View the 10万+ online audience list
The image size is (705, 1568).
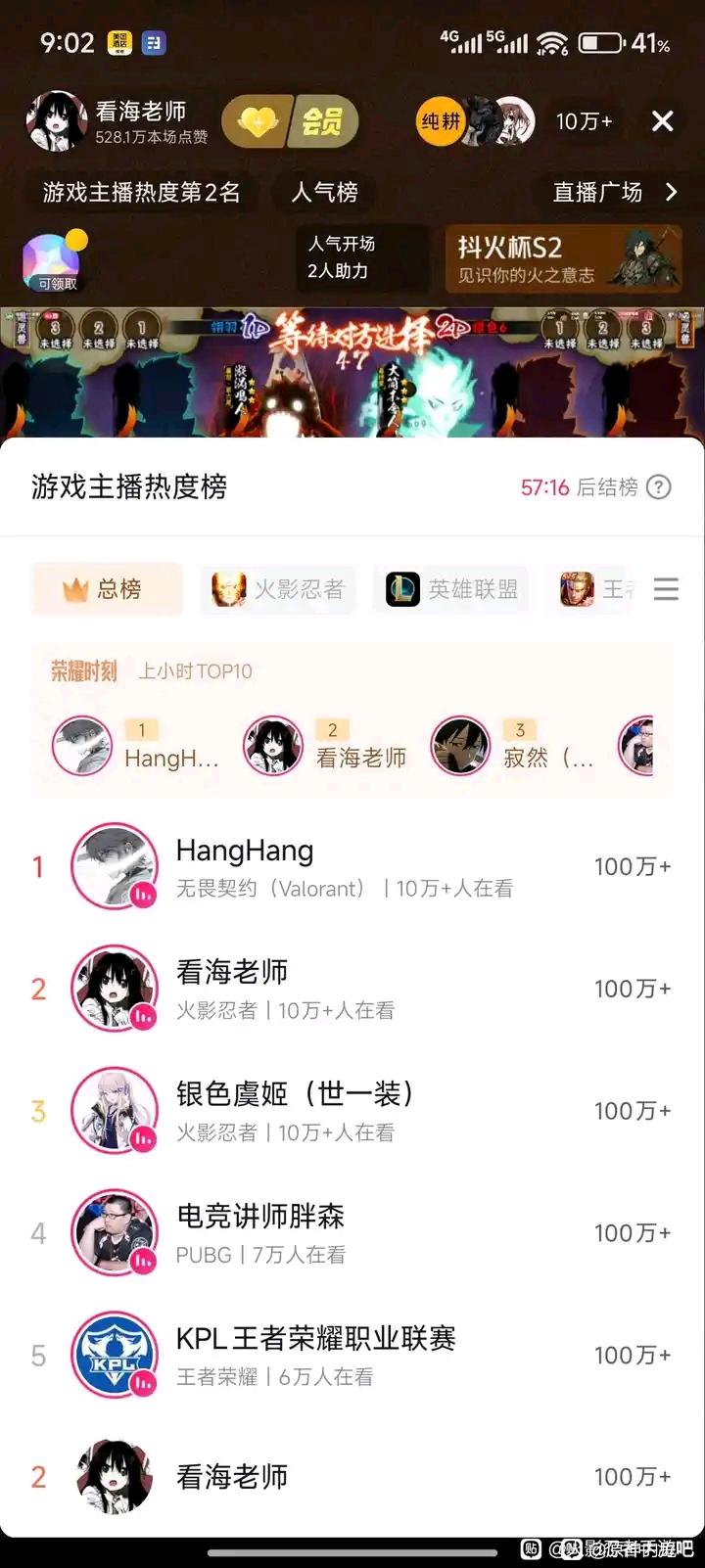584,121
